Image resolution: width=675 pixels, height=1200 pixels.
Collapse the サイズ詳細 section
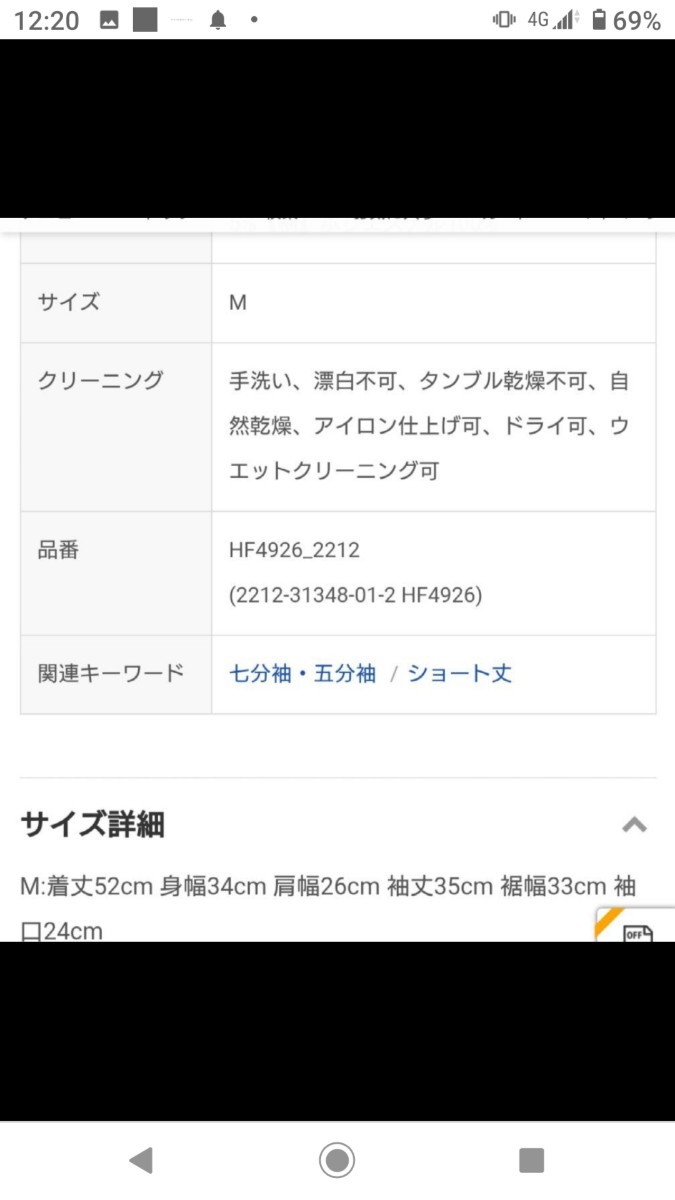pos(634,825)
